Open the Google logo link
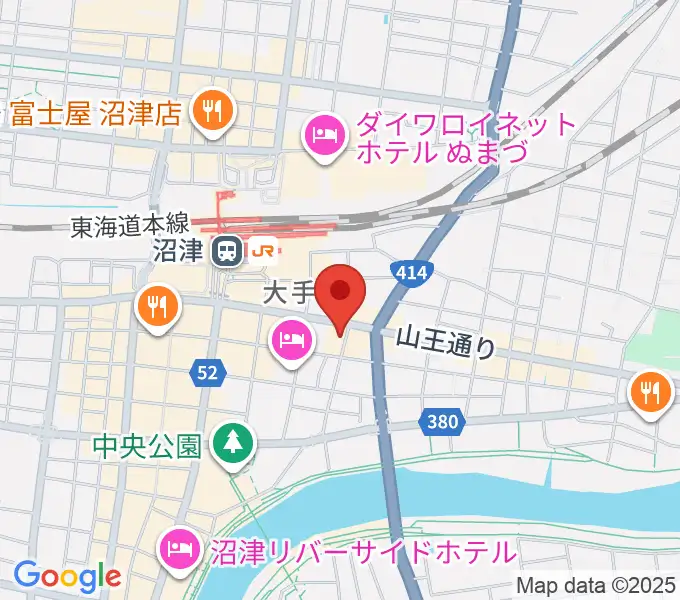Viewport: 680px width, 600px height. tap(66, 576)
